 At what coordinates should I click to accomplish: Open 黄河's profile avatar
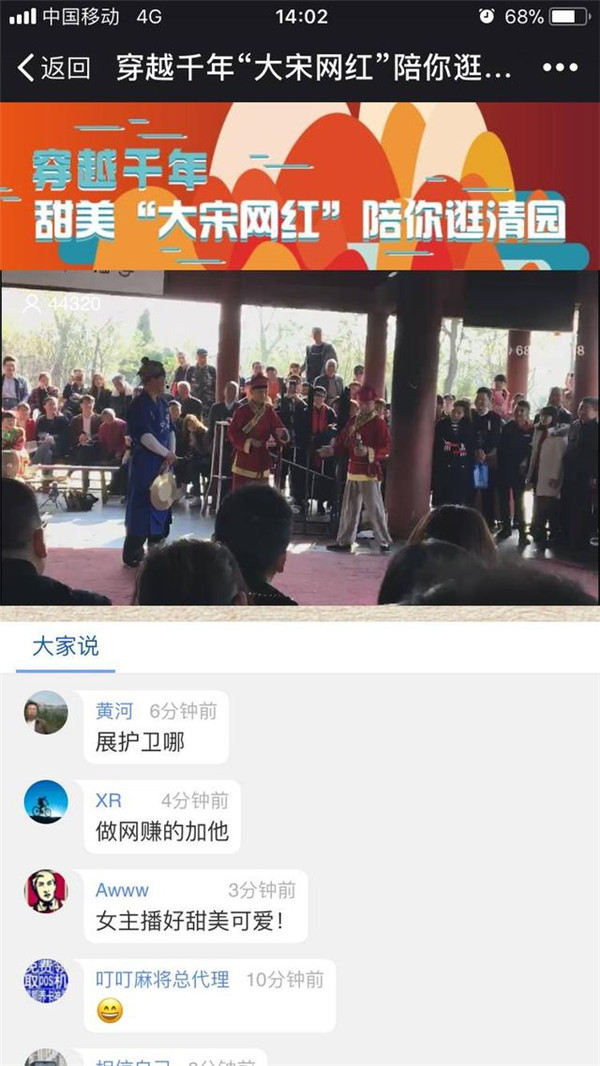[x=46, y=713]
